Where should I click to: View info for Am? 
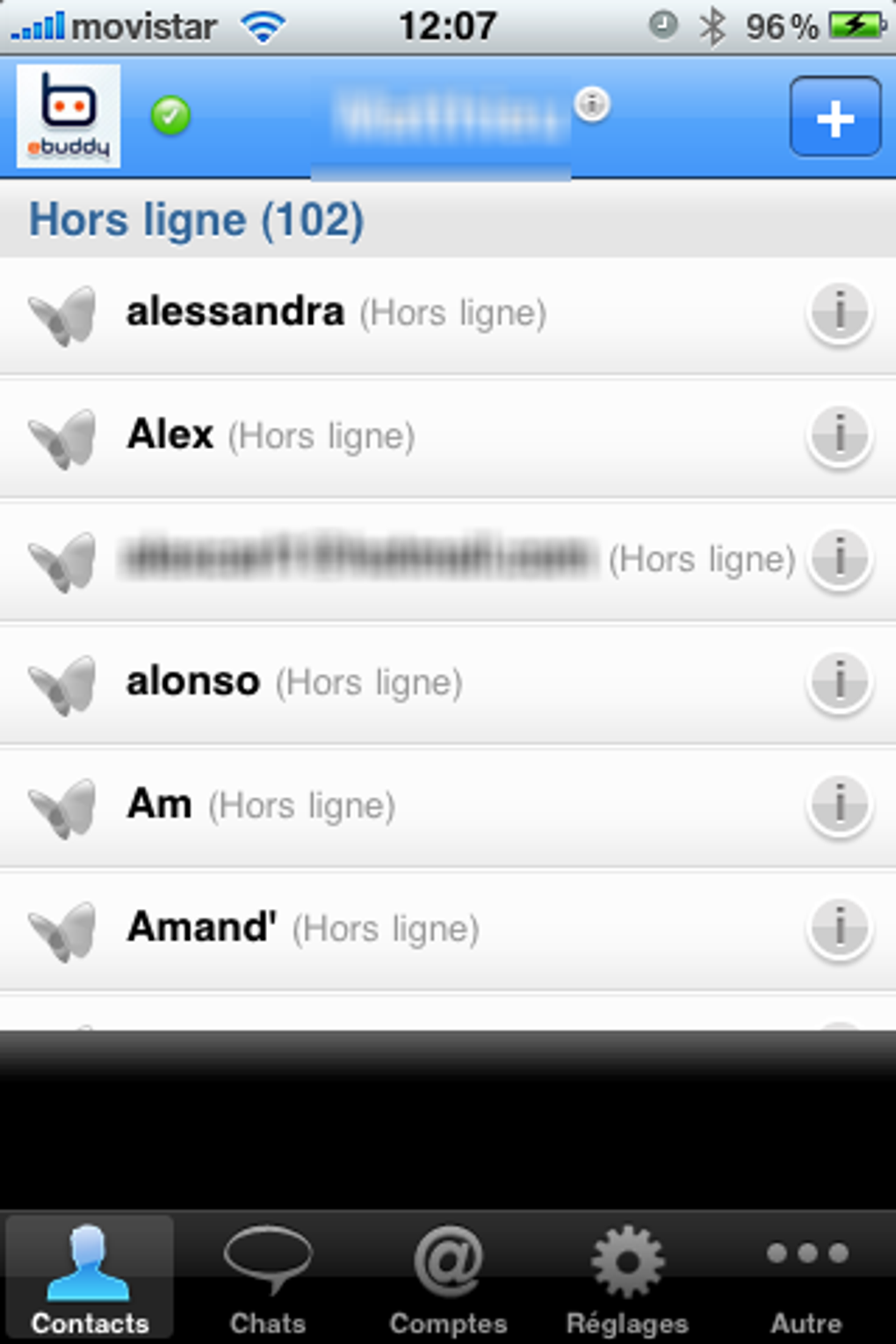pos(839,805)
